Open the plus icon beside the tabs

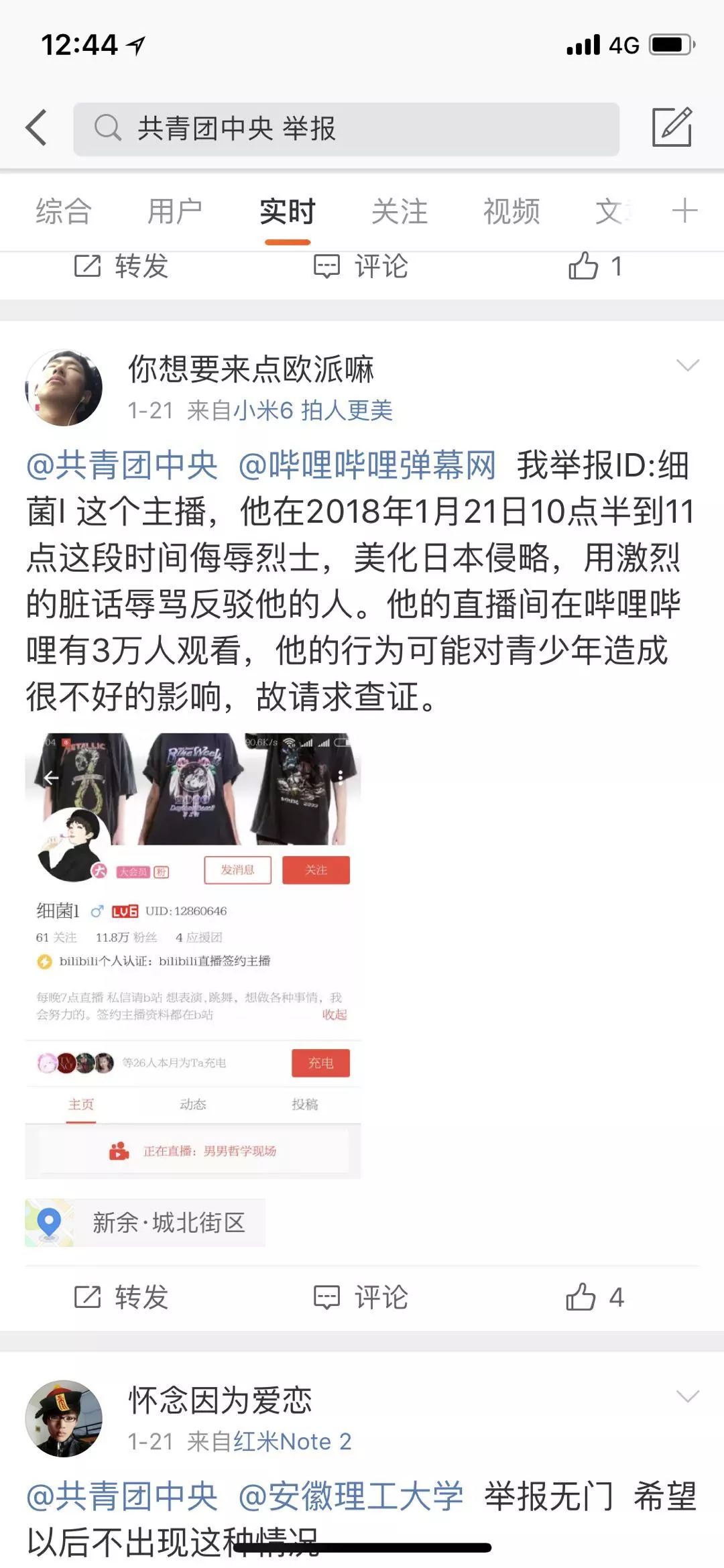point(684,210)
